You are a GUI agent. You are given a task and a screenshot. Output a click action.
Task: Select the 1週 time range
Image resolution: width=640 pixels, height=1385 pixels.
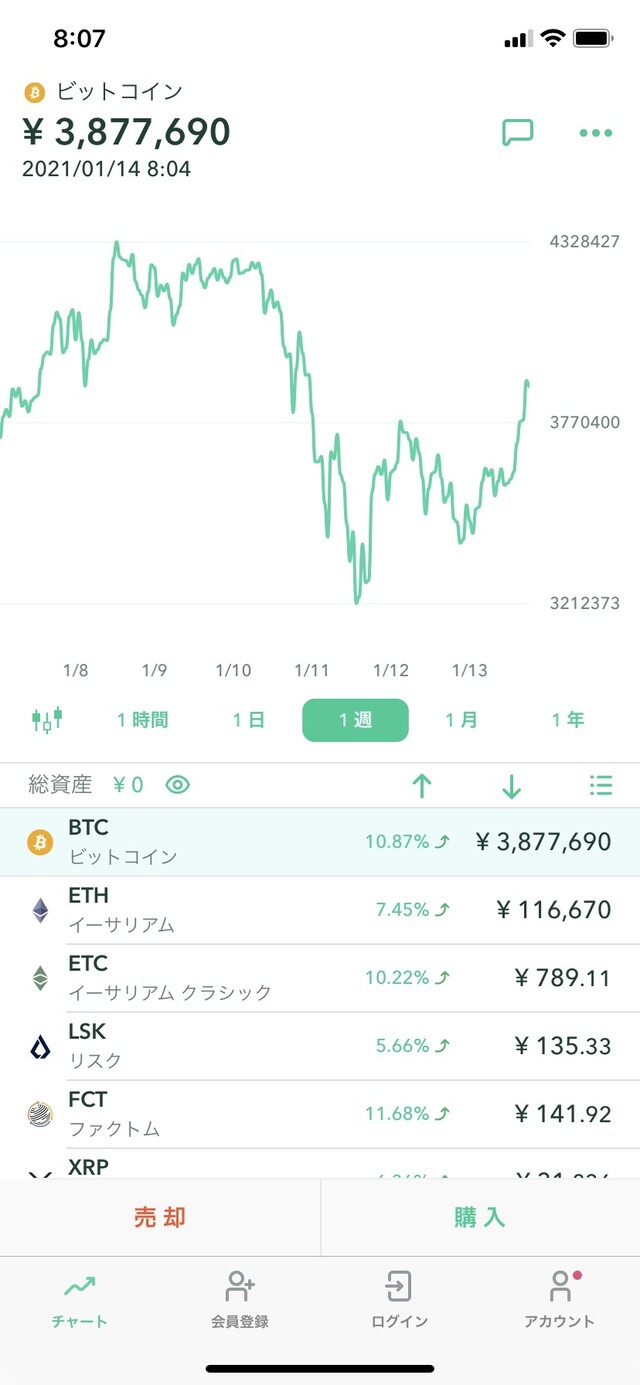[355, 720]
